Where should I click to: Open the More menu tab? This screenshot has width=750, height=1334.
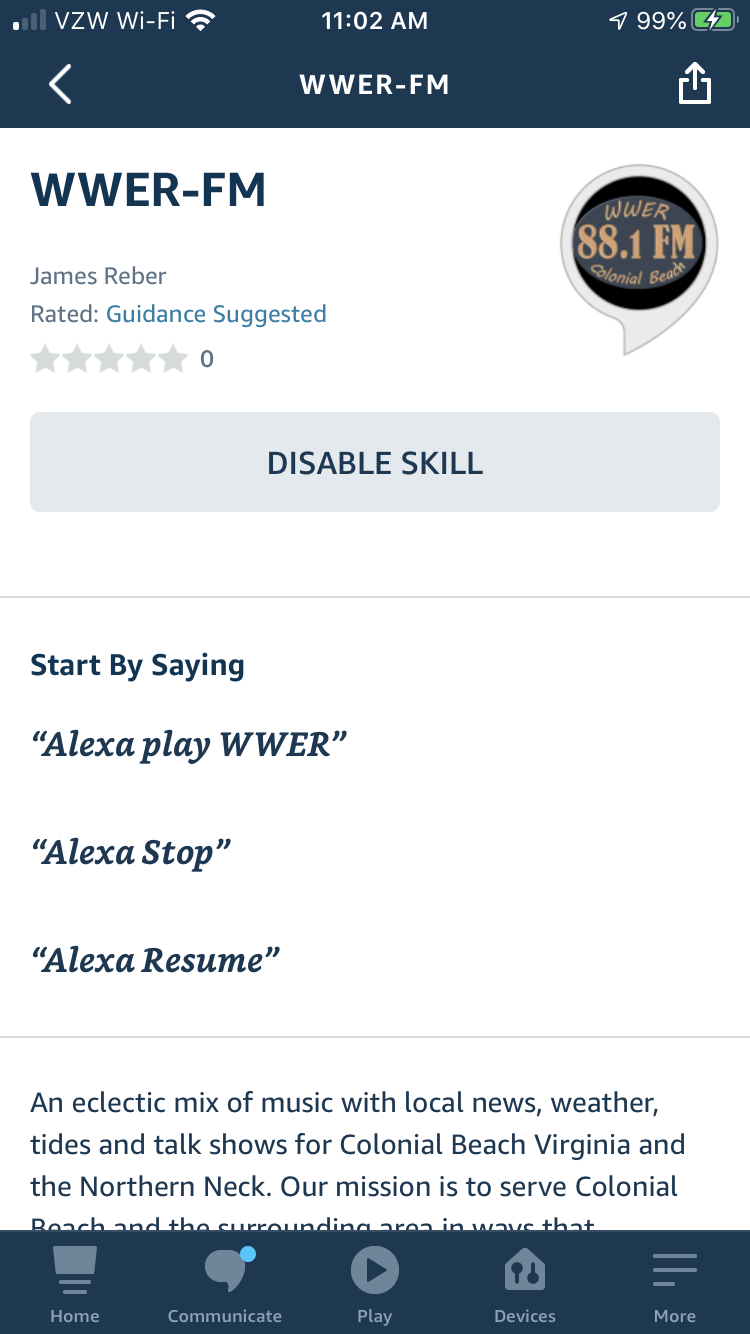pos(675,1285)
